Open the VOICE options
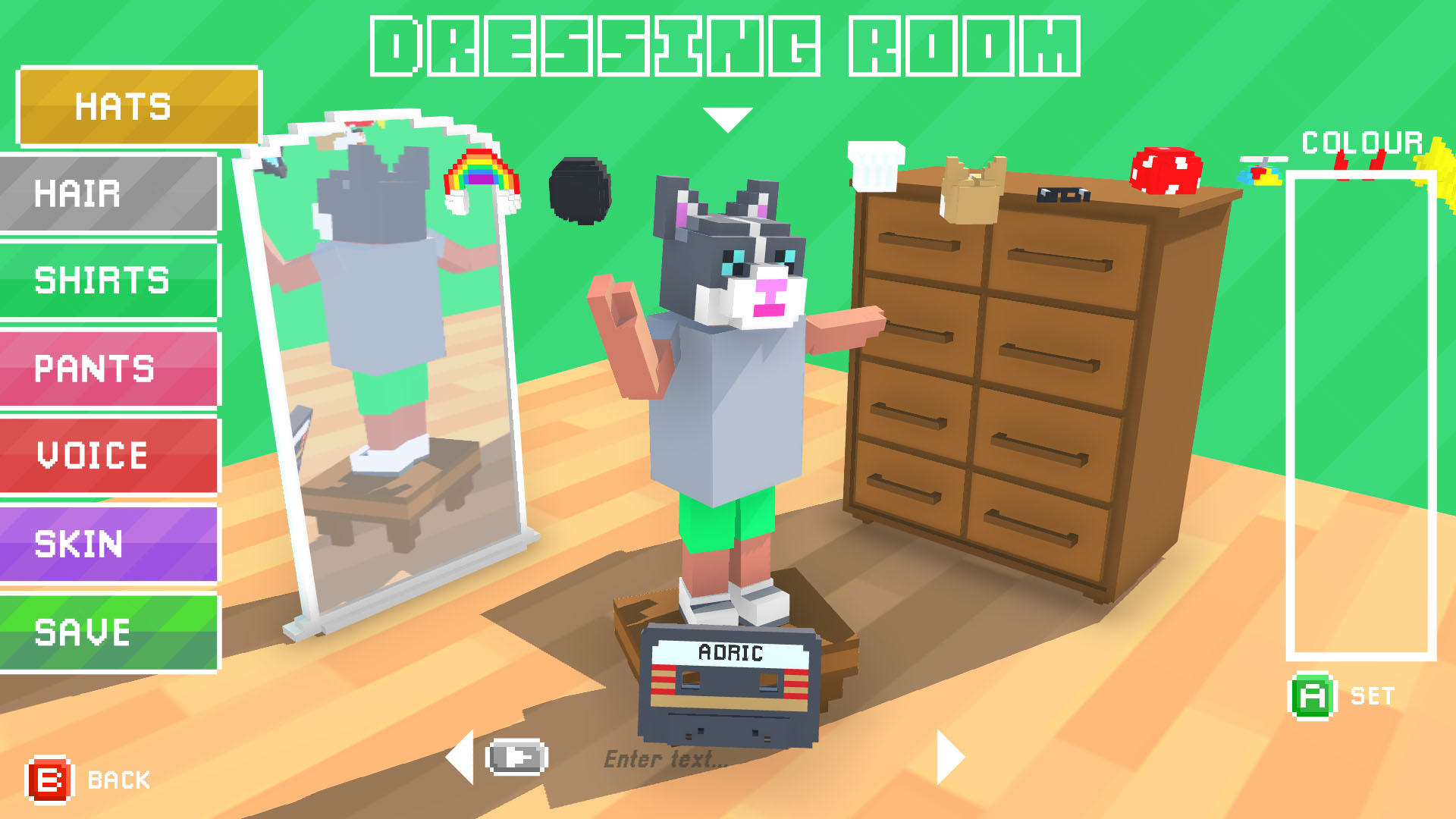The image size is (1456, 819). [x=110, y=456]
